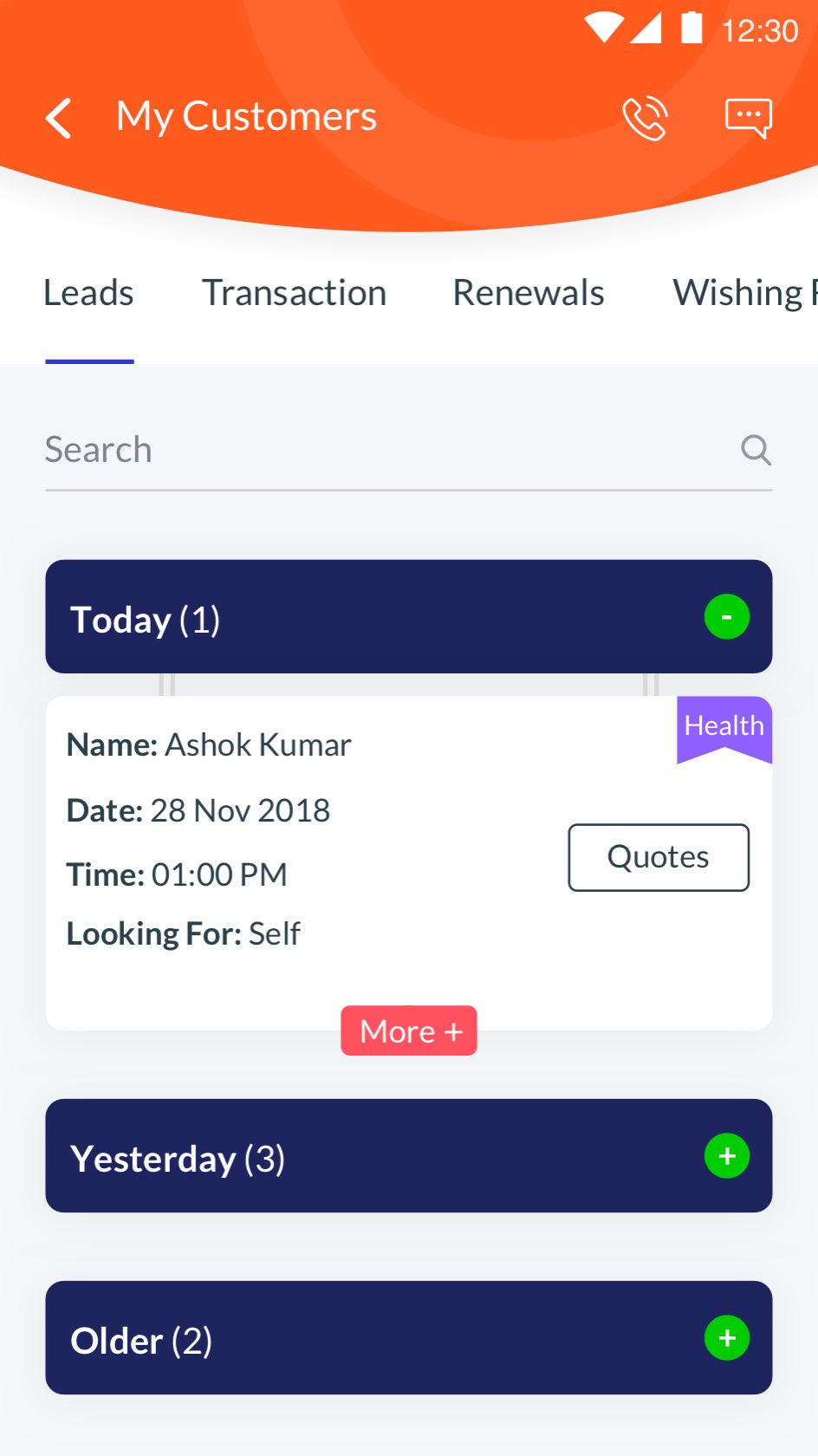The height and width of the screenshot is (1456, 818).
Task: Expand the Older leads section
Action: (726, 1338)
